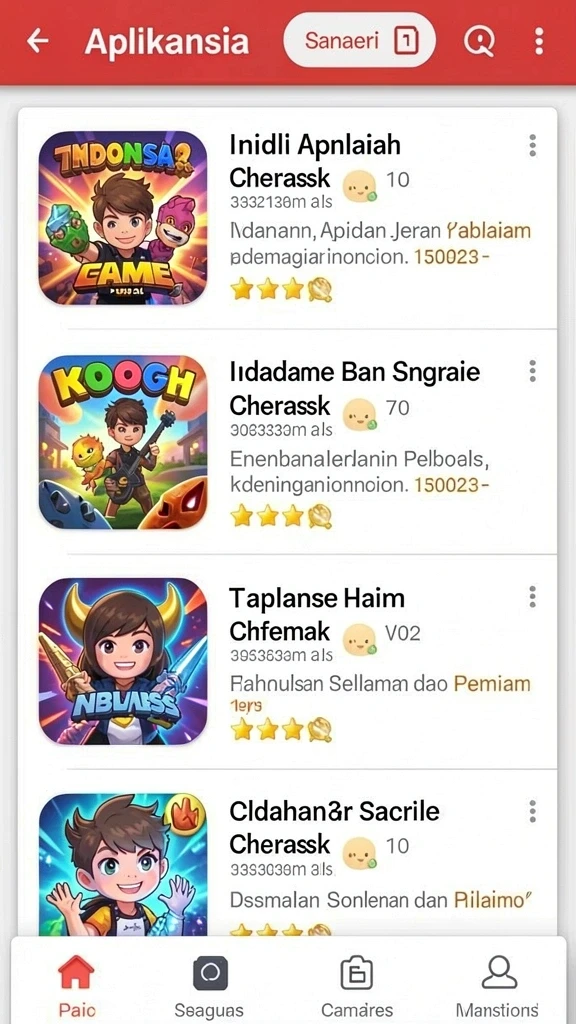Screen dimensions: 576x1024
Task: Open the three-dot menu for Taplanse Haim
Action: pyautogui.click(x=533, y=596)
